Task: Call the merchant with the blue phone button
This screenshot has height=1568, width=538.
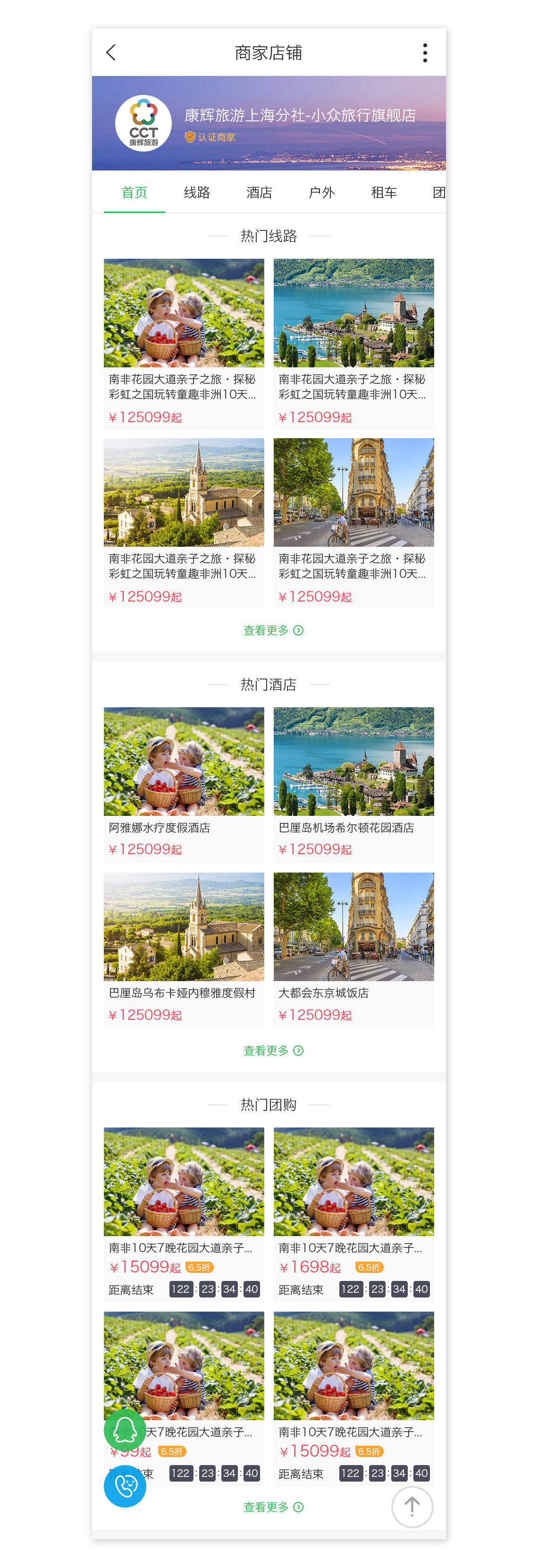Action: [x=125, y=1485]
